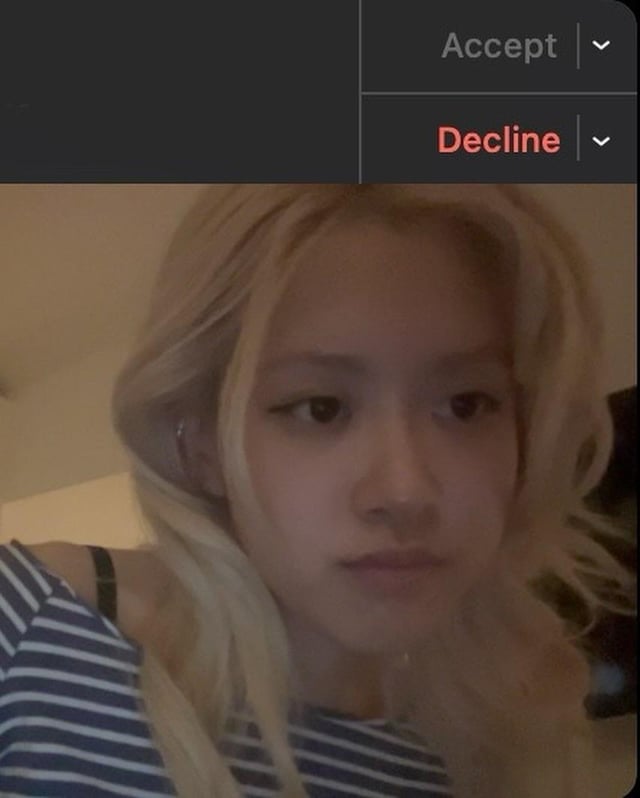
Task: Expand the options chevron beside Decline
Action: 601,140
